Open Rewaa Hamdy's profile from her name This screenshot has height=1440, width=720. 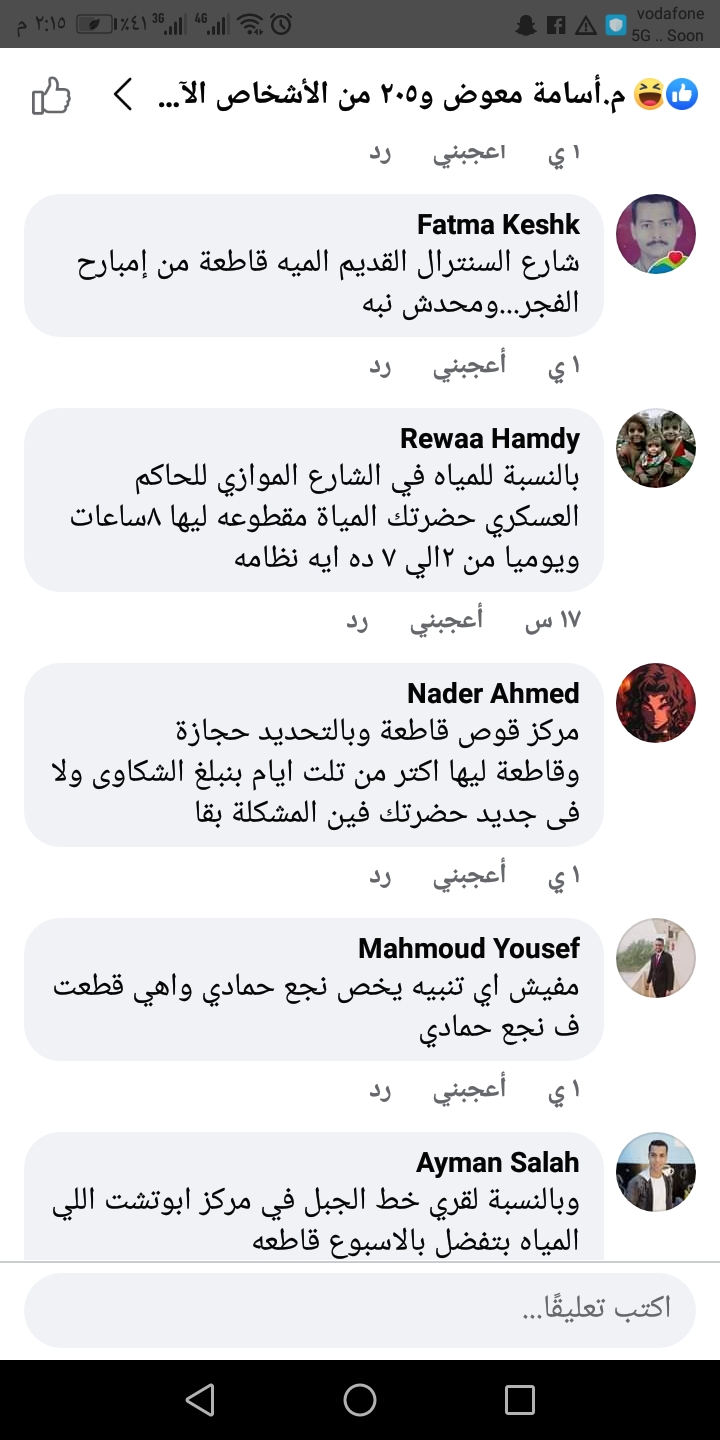(x=489, y=438)
